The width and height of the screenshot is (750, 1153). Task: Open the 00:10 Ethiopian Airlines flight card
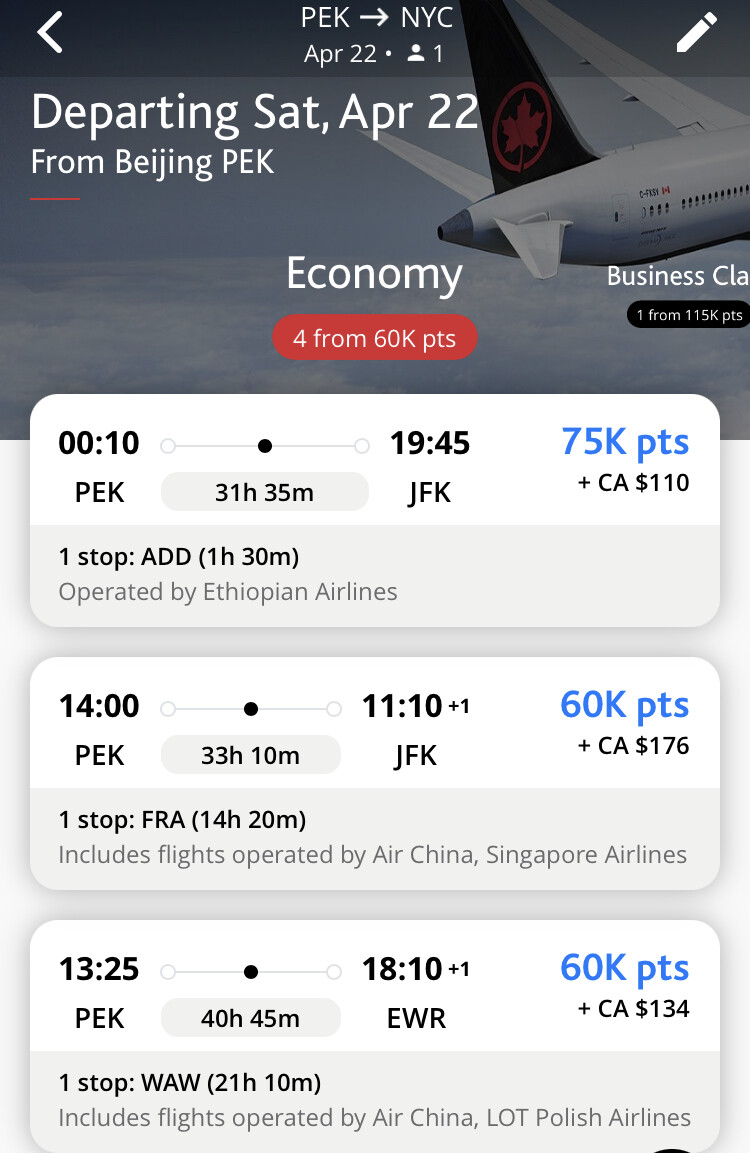374,510
